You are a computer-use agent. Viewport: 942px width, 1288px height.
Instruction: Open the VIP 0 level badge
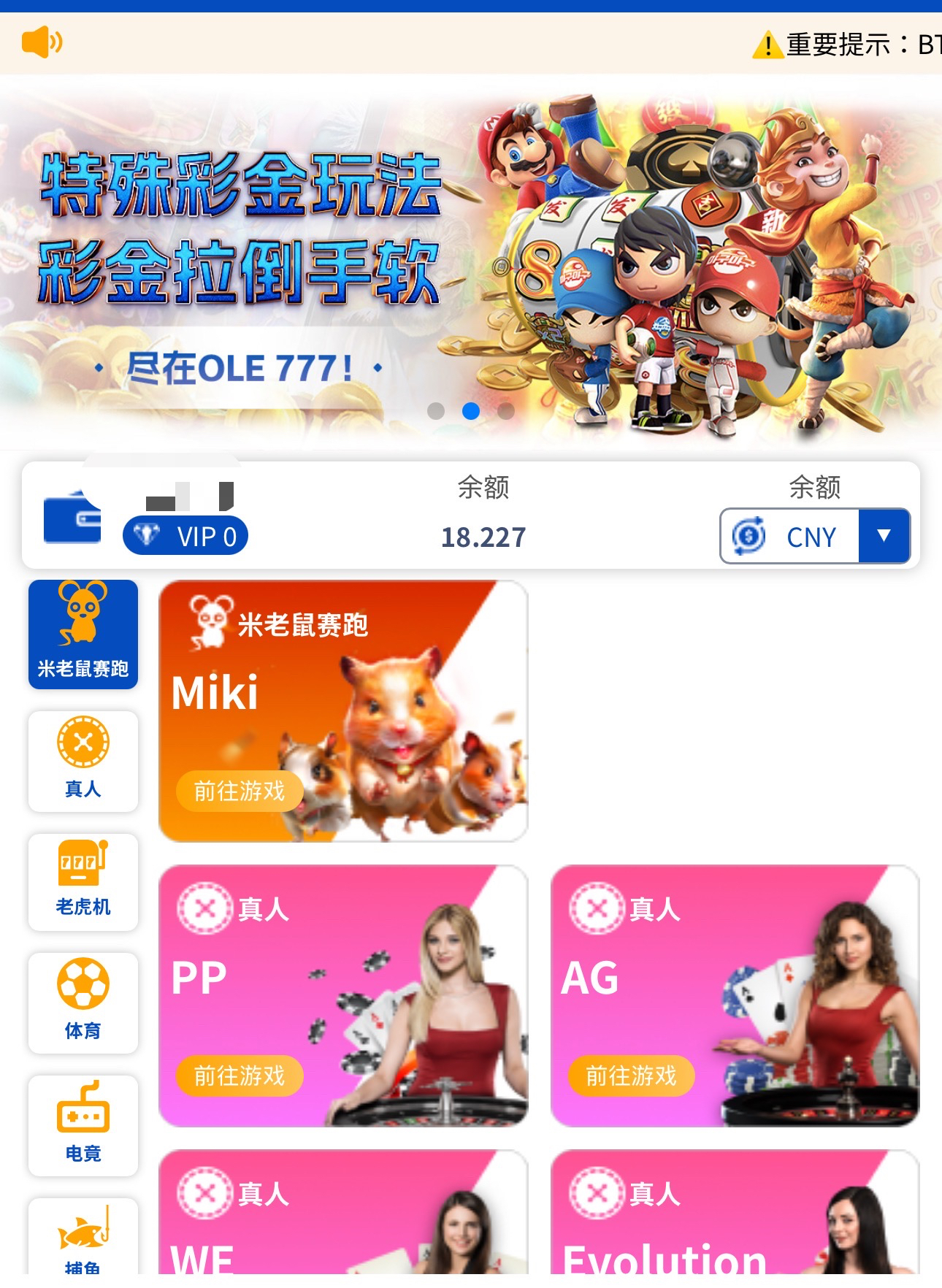(185, 536)
